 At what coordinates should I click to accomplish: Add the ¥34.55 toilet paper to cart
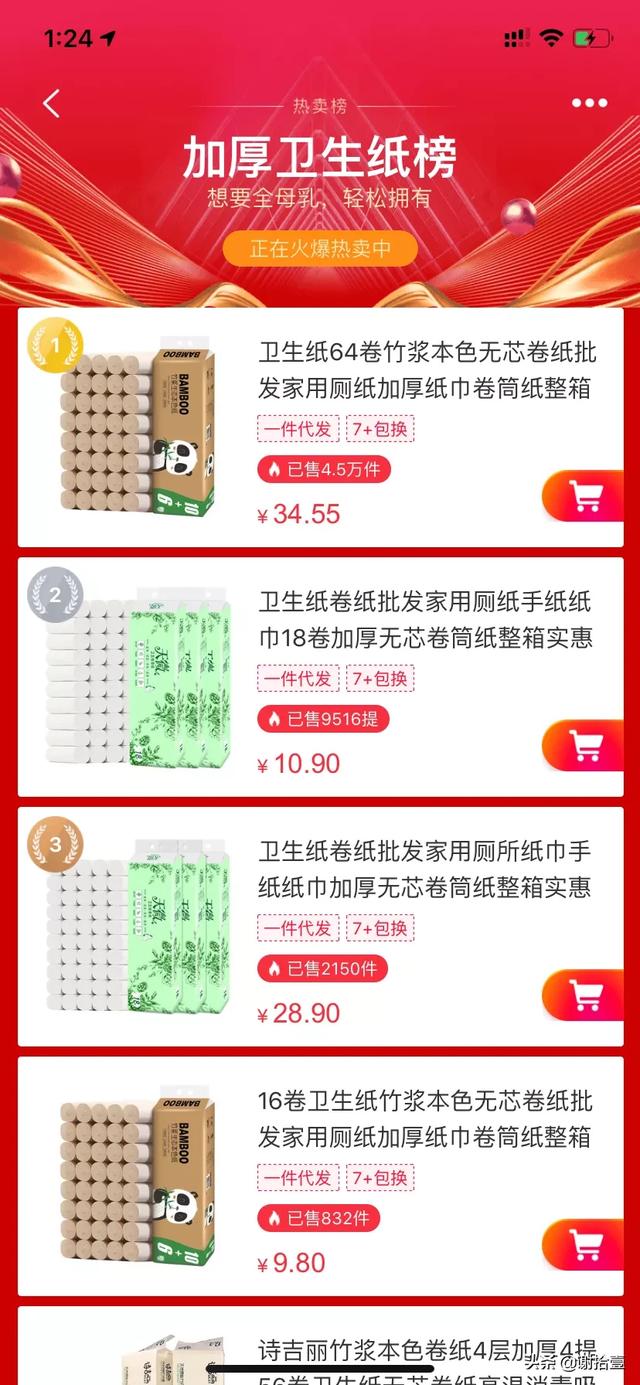[x=585, y=496]
